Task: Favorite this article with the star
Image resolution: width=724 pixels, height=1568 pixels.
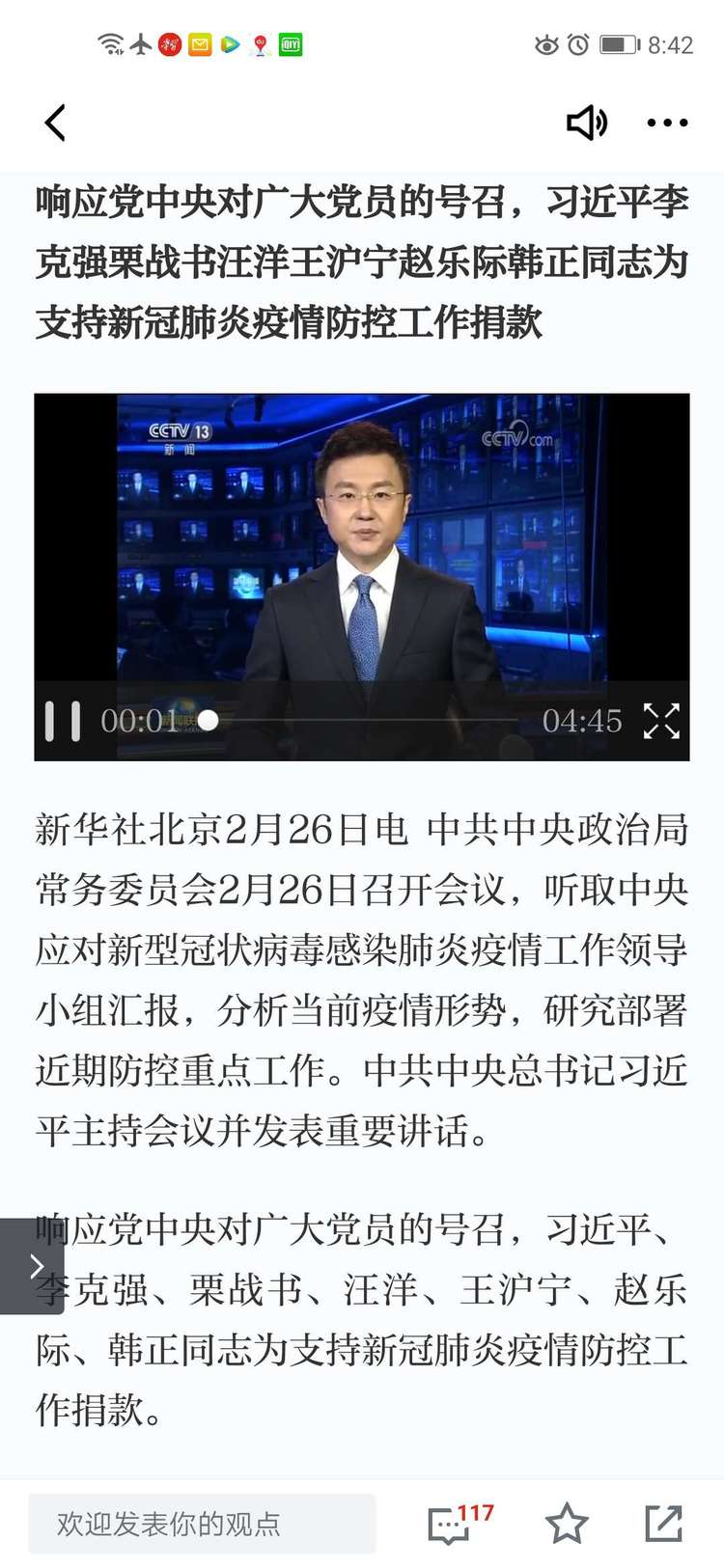Action: 567,1524
